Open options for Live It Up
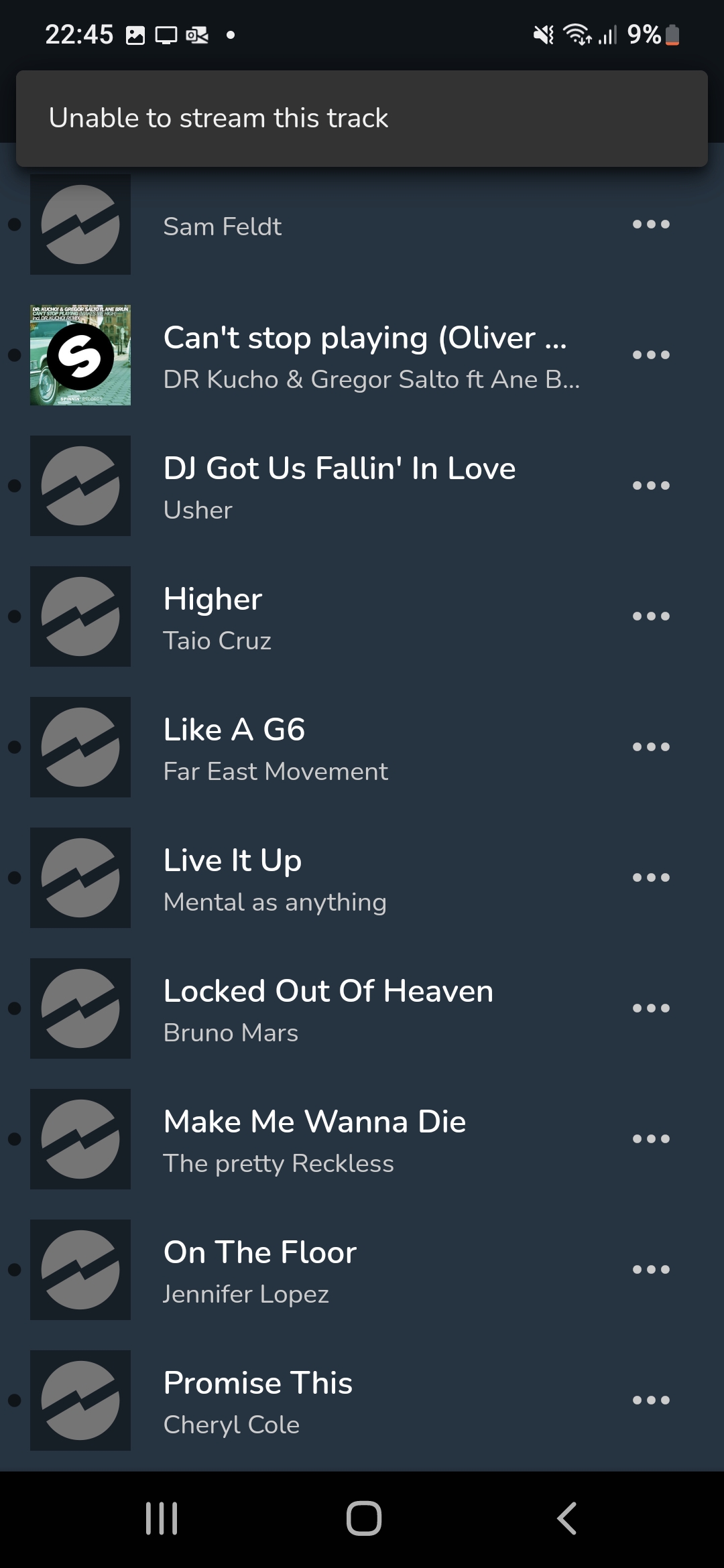The height and width of the screenshot is (1568, 724). pos(651,878)
